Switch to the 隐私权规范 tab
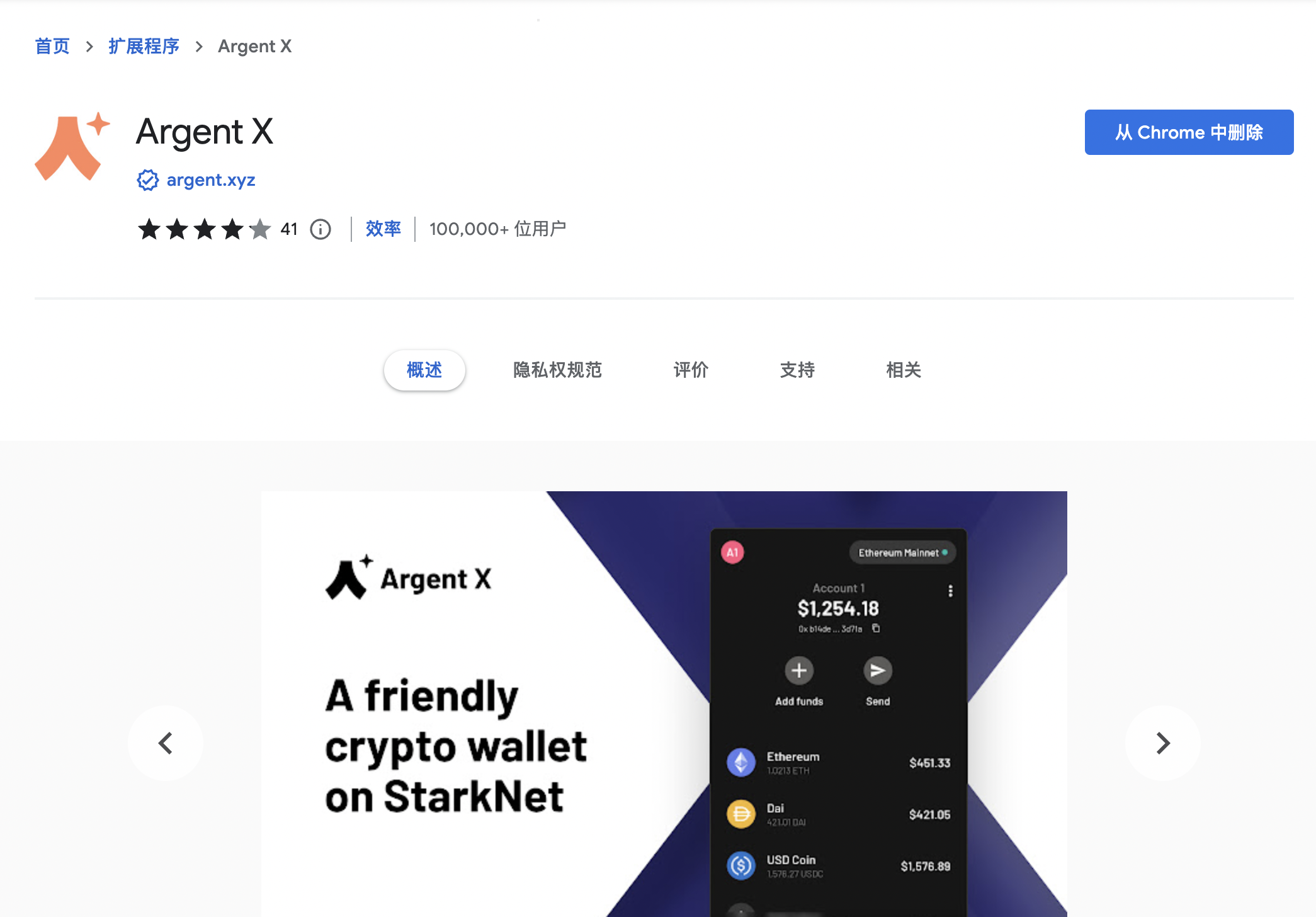Image resolution: width=1316 pixels, height=917 pixels. click(x=557, y=370)
